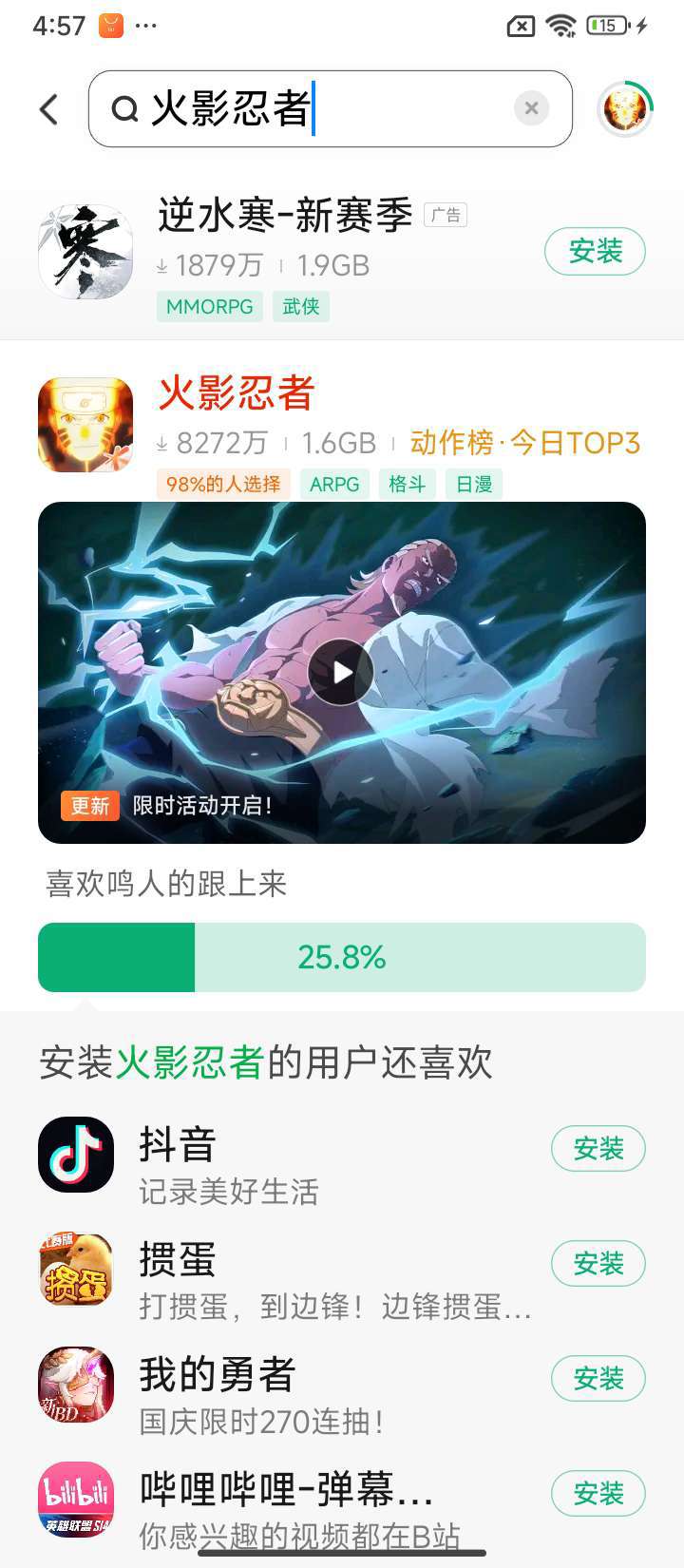The image size is (684, 1568).
Task: Pause the 25.8% download progress
Action: 341,957
